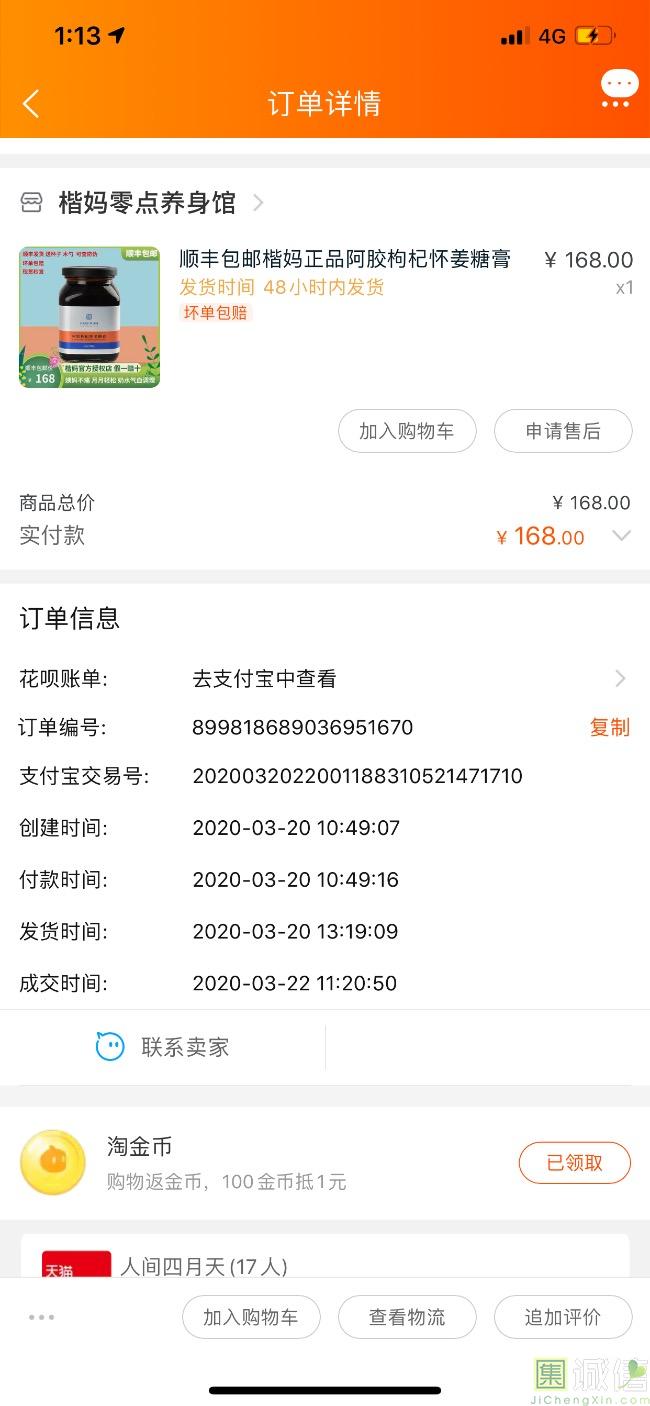Tap 加入购物车 under the product
650x1406 pixels.
[x=406, y=431]
